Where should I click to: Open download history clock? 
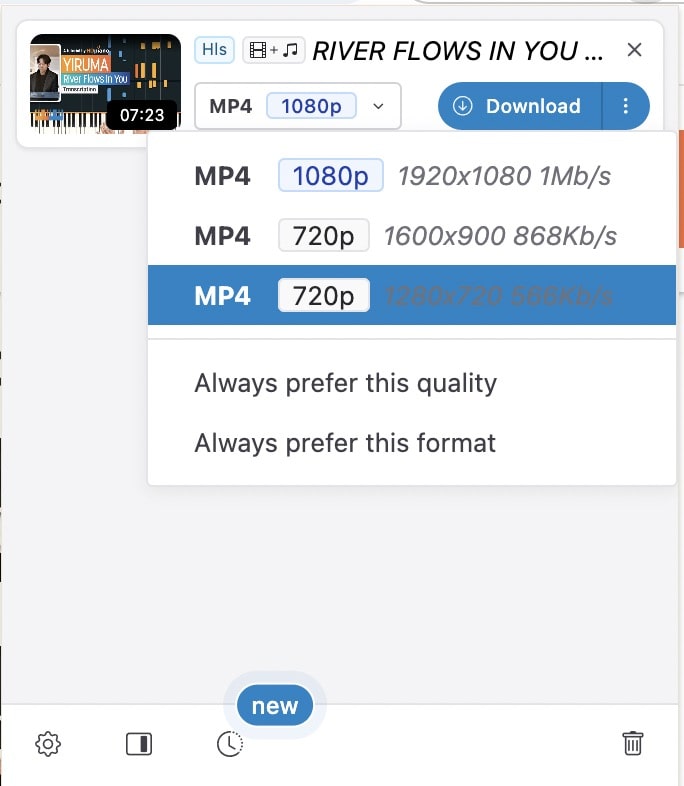pos(230,744)
